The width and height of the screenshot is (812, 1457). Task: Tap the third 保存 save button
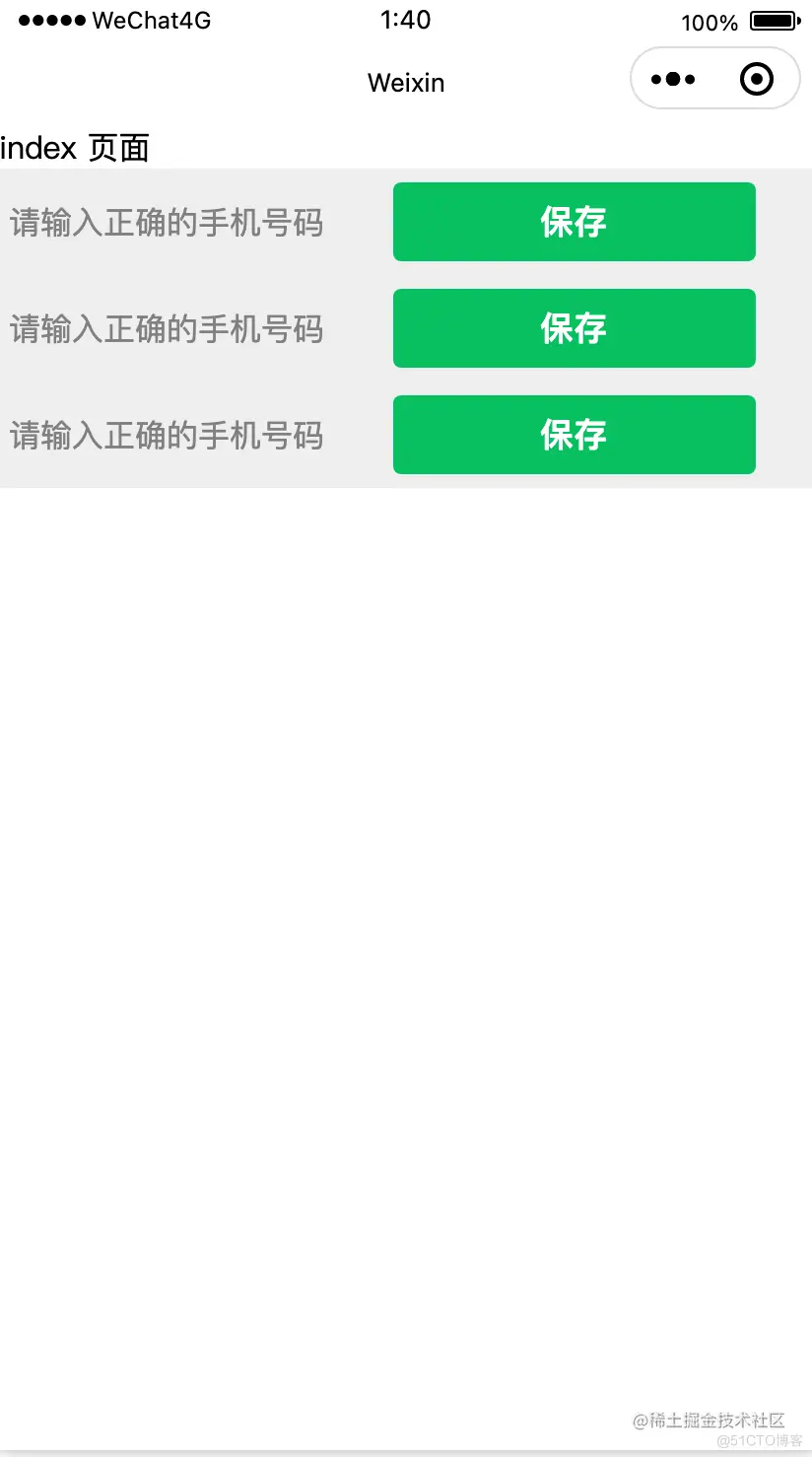tap(574, 435)
